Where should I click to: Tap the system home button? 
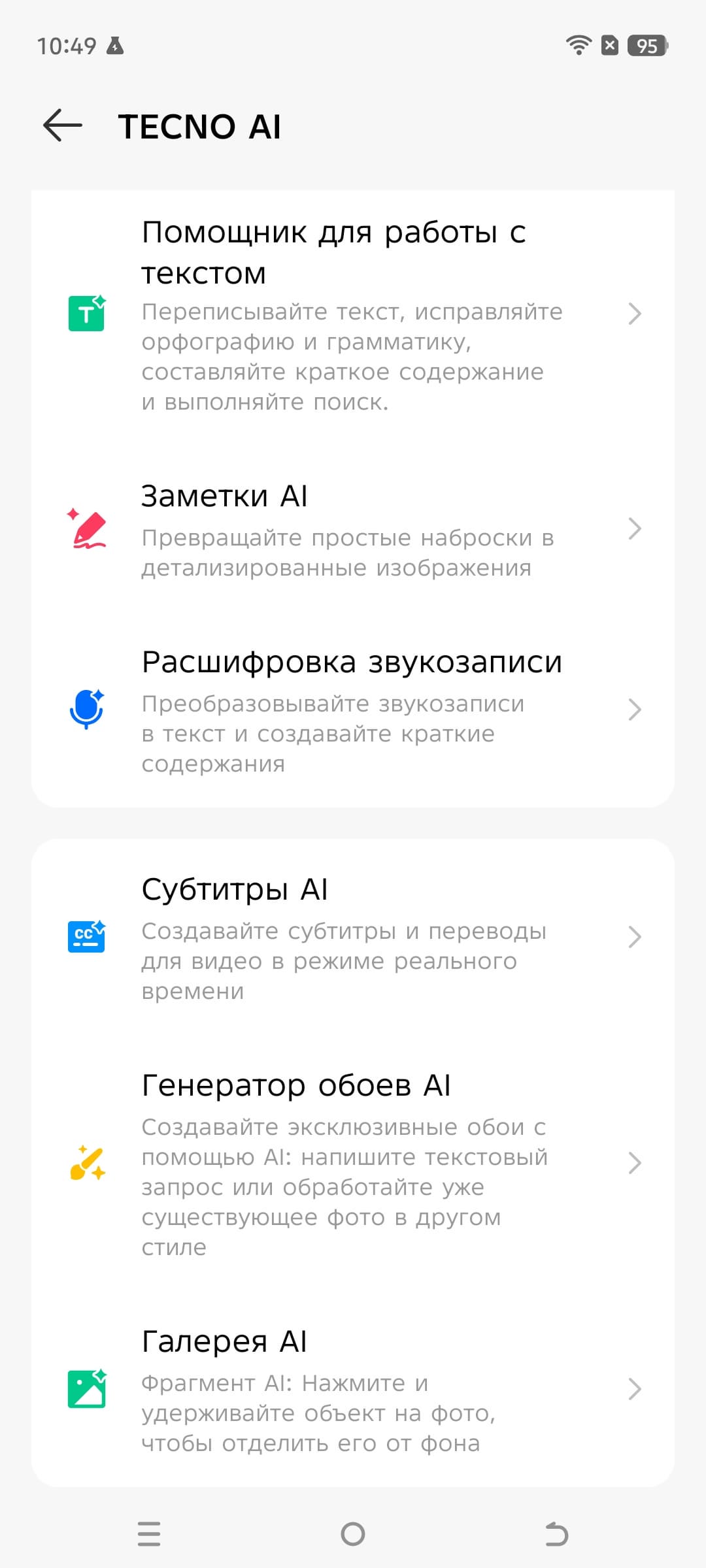coord(353,1534)
